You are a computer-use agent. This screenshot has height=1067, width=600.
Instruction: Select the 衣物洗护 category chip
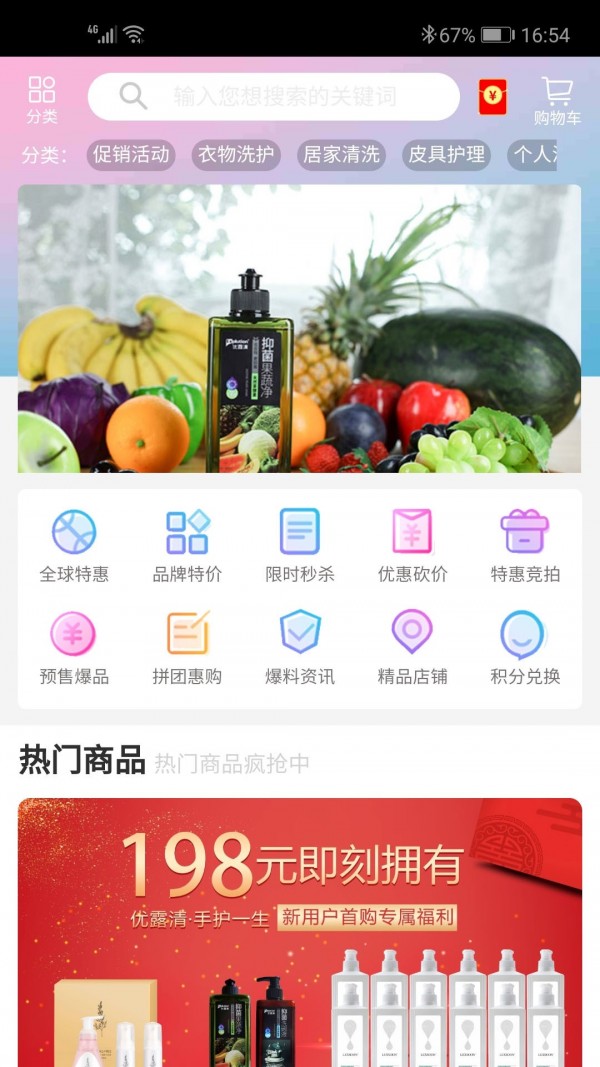[236, 155]
